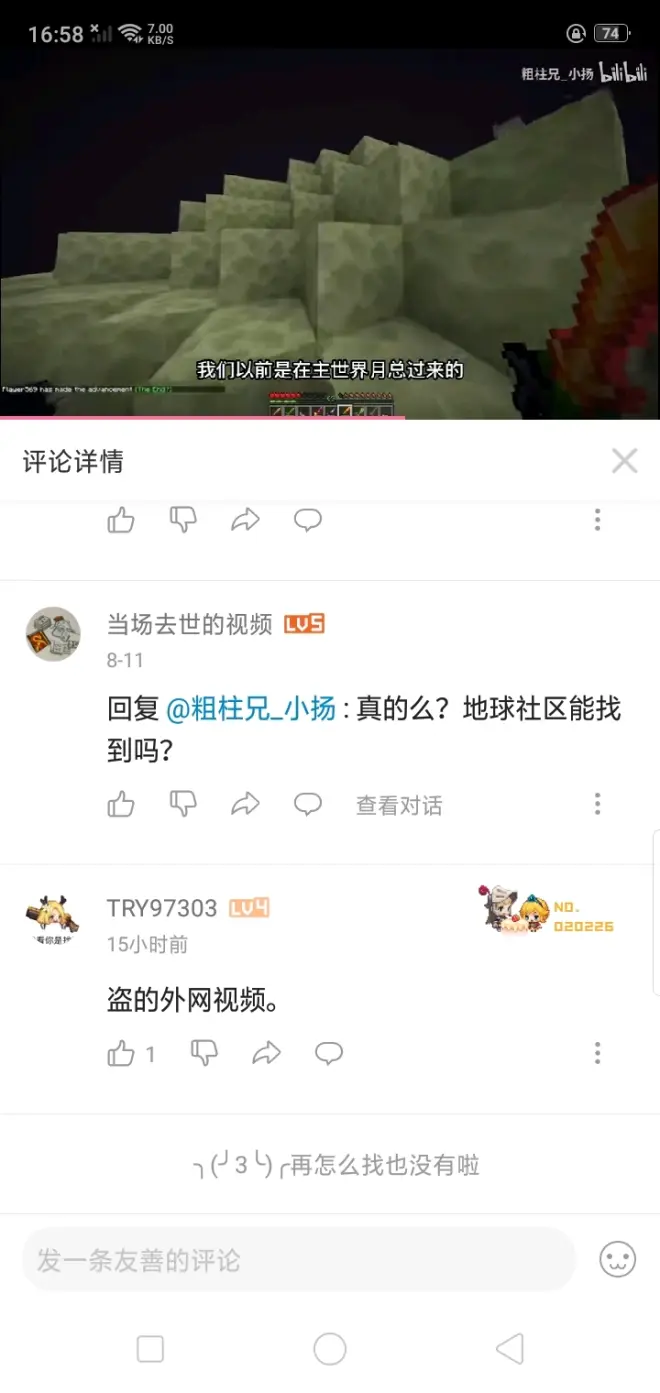
Task: Dislike the comment by 当场去世的视频
Action: point(183,803)
